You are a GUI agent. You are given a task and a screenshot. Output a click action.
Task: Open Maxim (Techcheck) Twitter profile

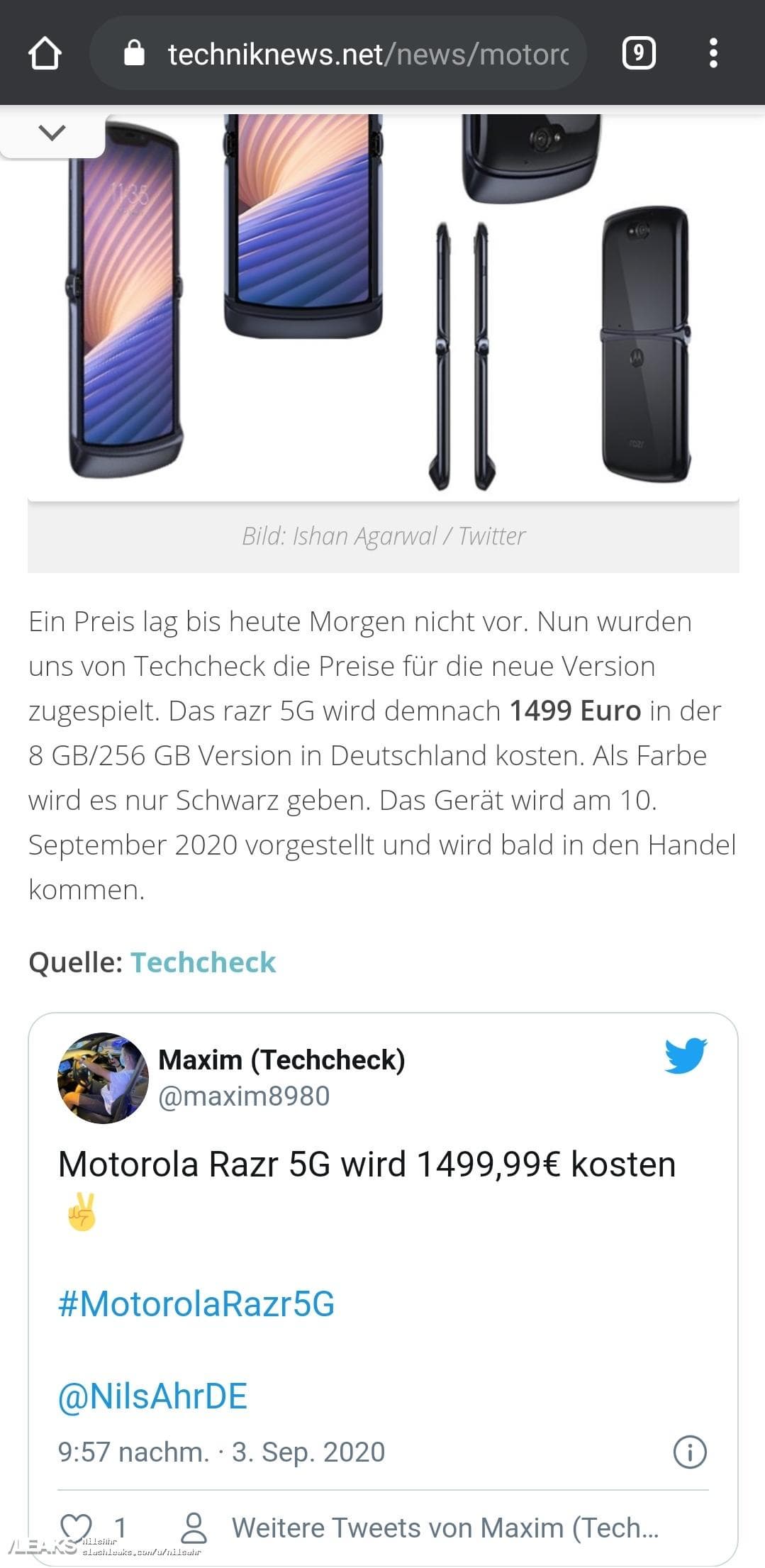[281, 1060]
